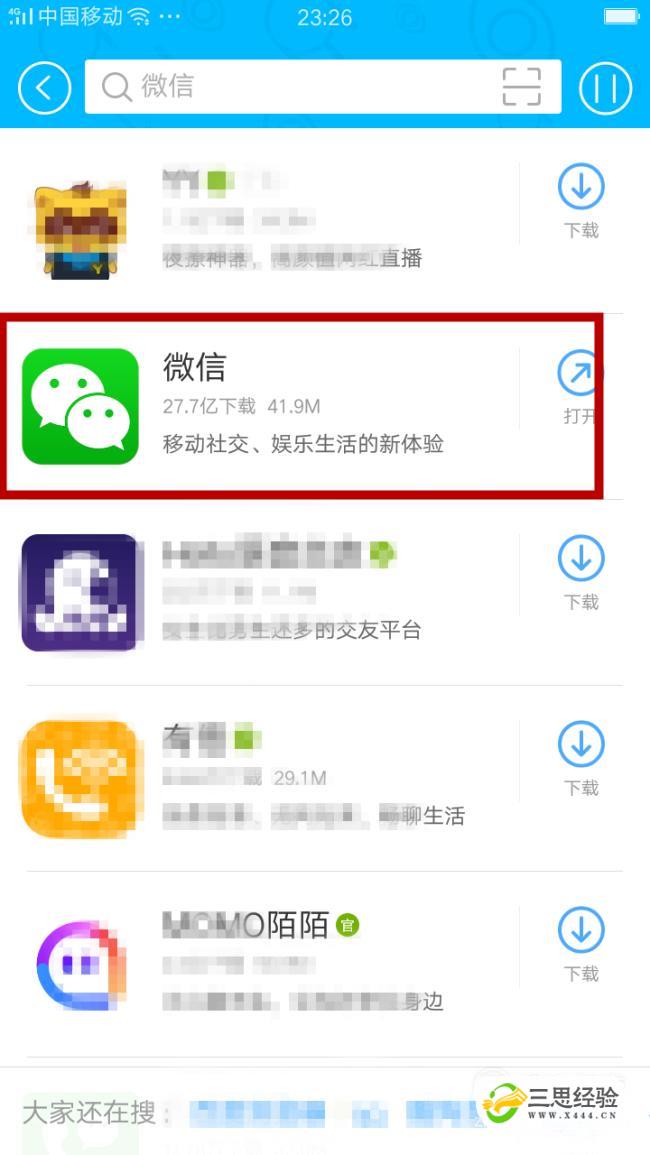
Task: Go back using the arrow icon
Action: tap(45, 88)
